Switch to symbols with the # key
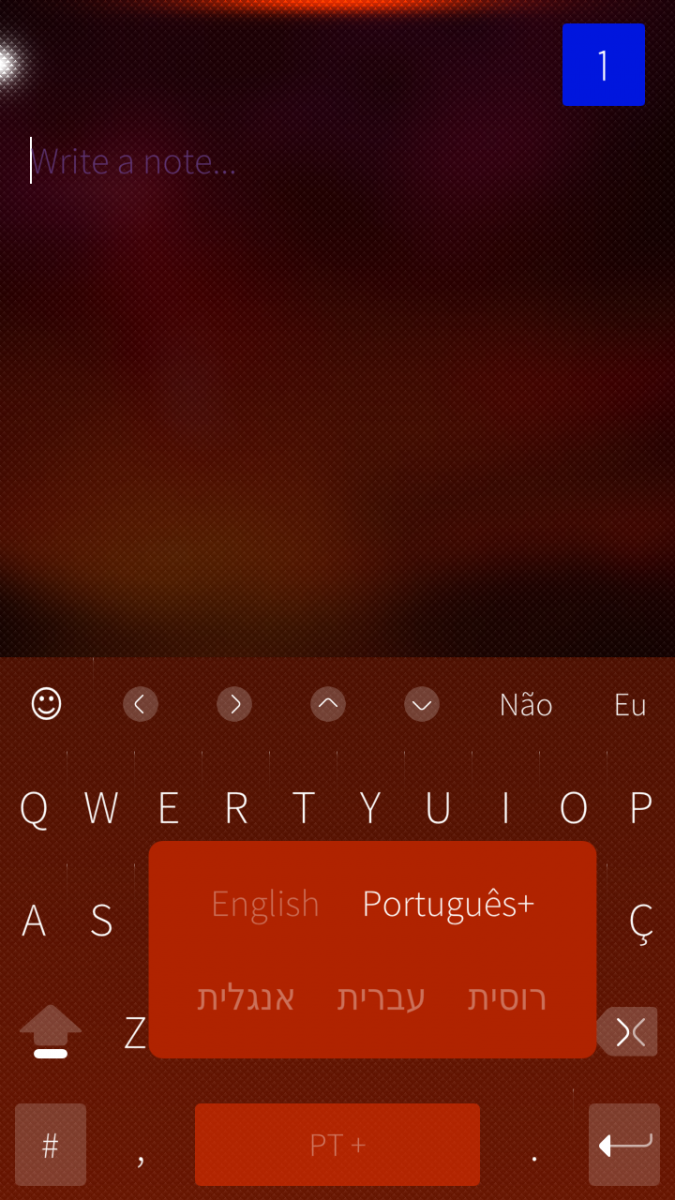Image resolution: width=675 pixels, height=1200 pixels. pyautogui.click(x=50, y=1145)
